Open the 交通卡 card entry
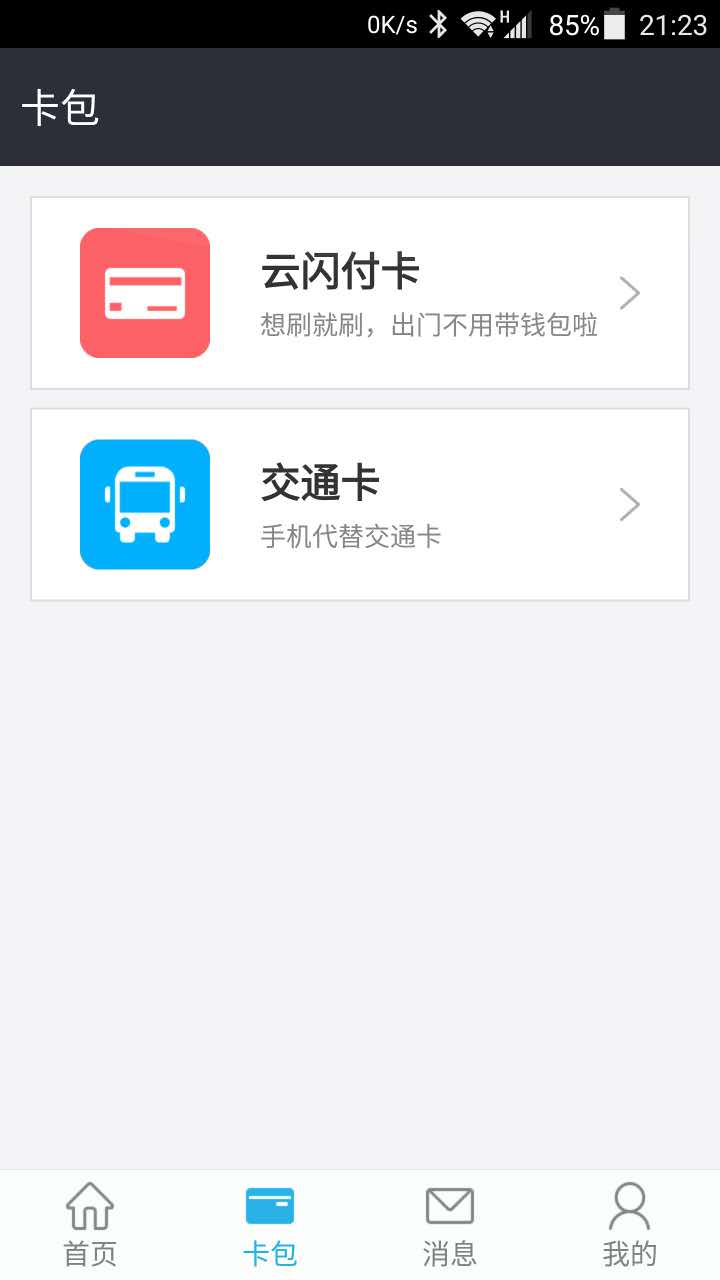The height and width of the screenshot is (1280, 720). 360,504
